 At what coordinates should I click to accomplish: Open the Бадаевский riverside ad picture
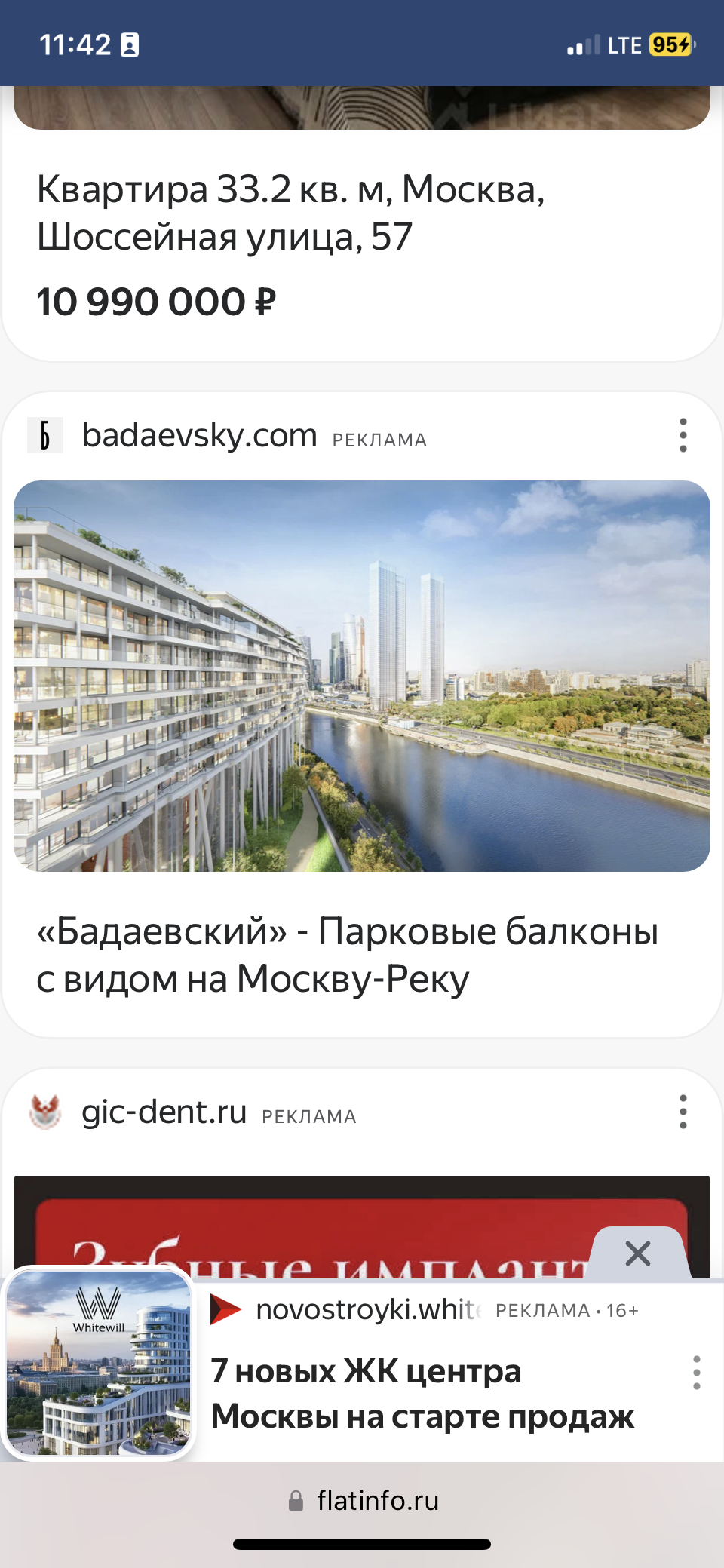point(361,676)
